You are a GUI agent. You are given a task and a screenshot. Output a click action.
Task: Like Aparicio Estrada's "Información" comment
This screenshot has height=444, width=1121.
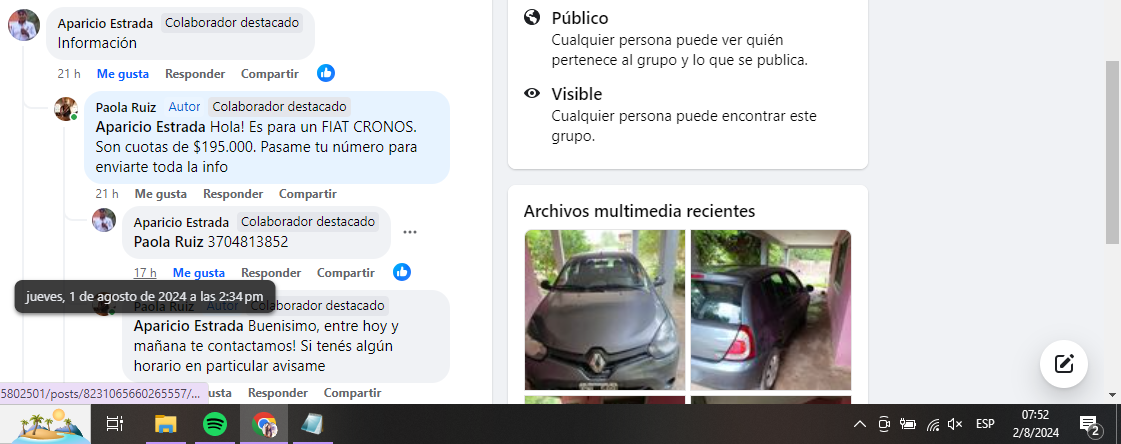point(122,74)
